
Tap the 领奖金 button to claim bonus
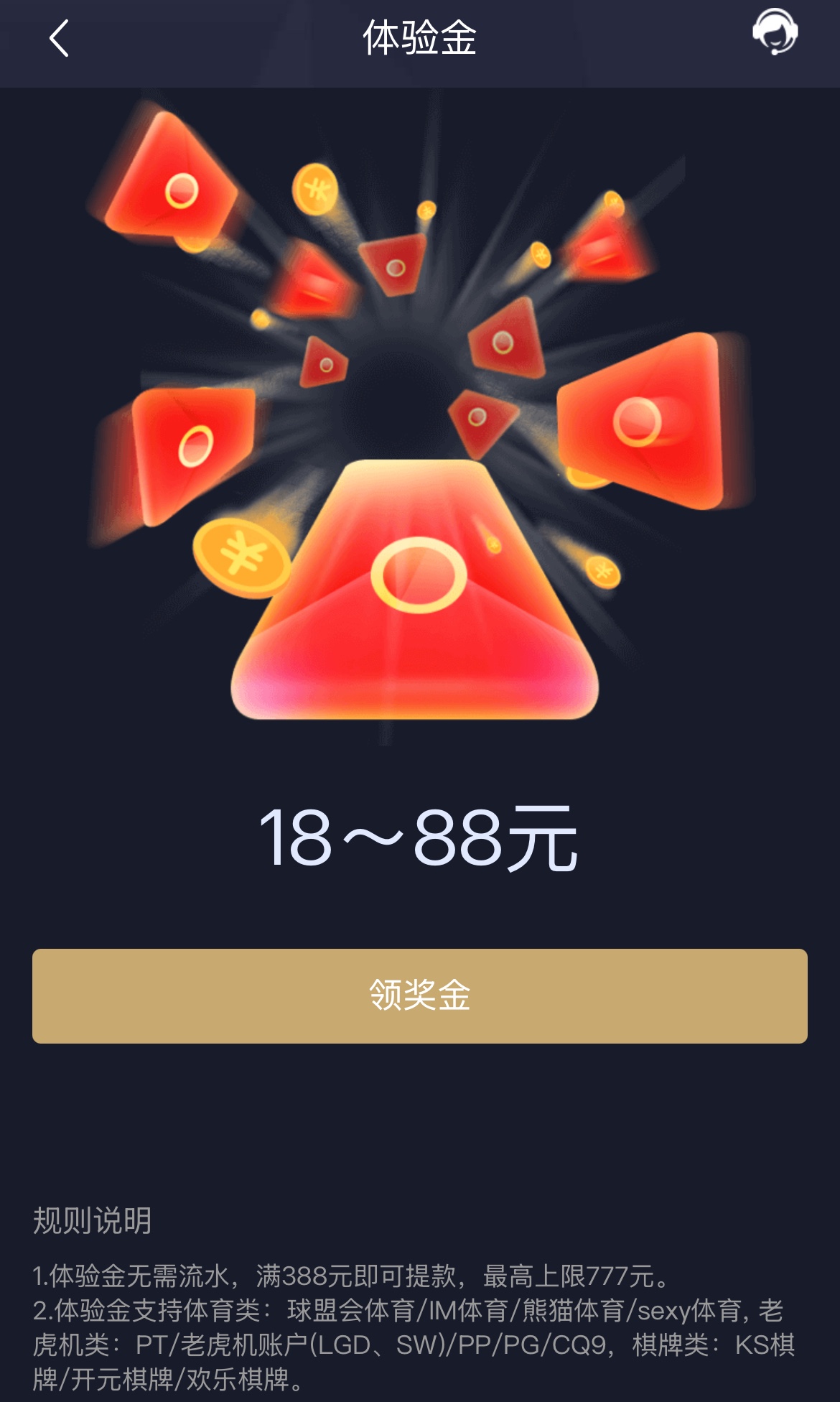tap(420, 995)
